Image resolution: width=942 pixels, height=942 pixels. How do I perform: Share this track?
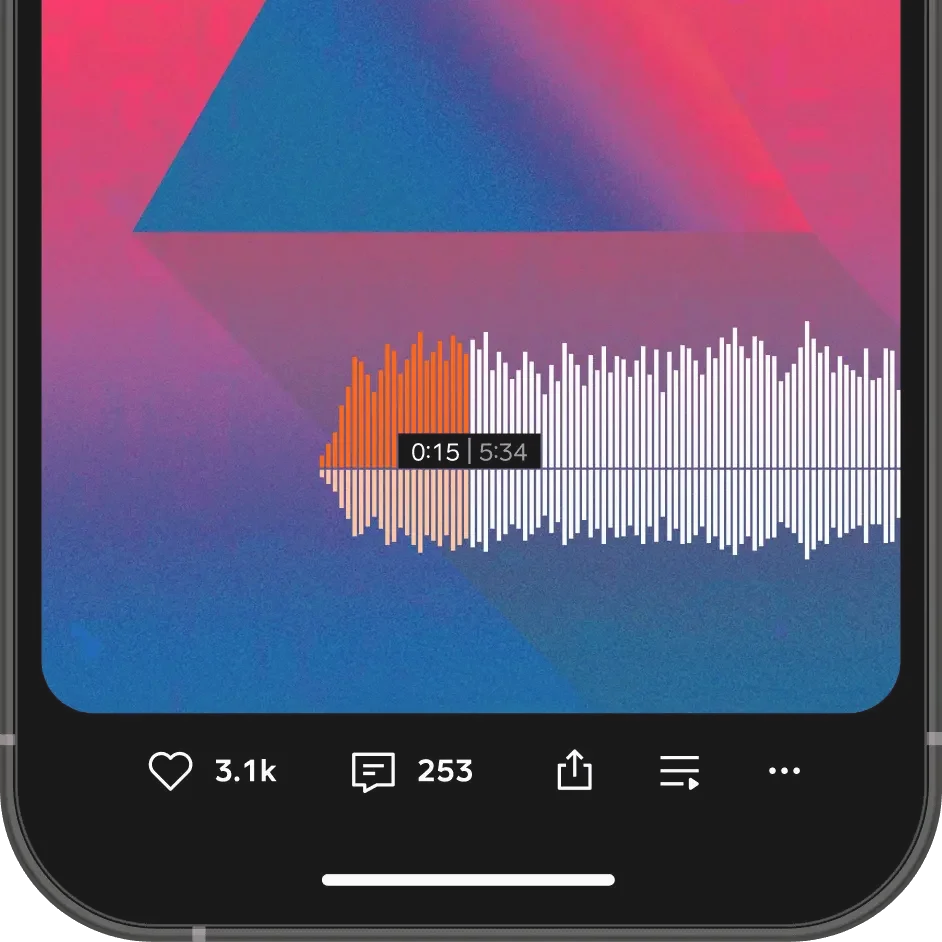[x=575, y=771]
